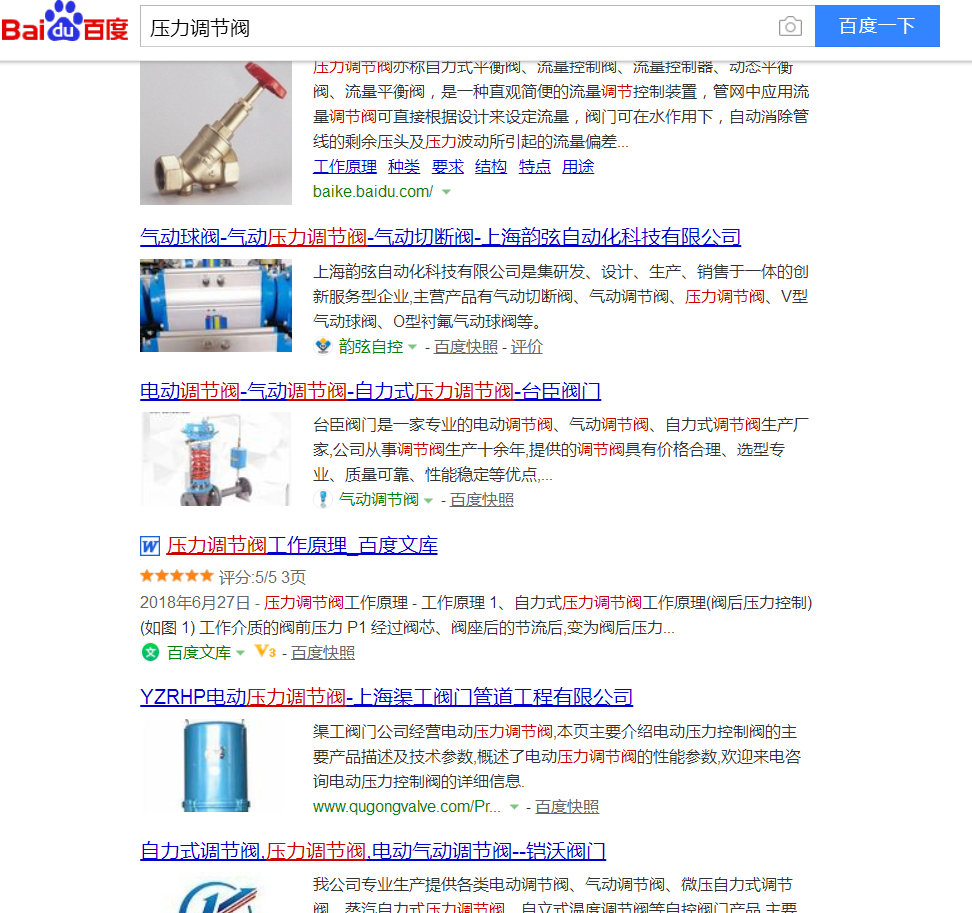Open the 压力调节阀工作原理_百度文库 result
This screenshot has height=913, width=972.
[301, 546]
